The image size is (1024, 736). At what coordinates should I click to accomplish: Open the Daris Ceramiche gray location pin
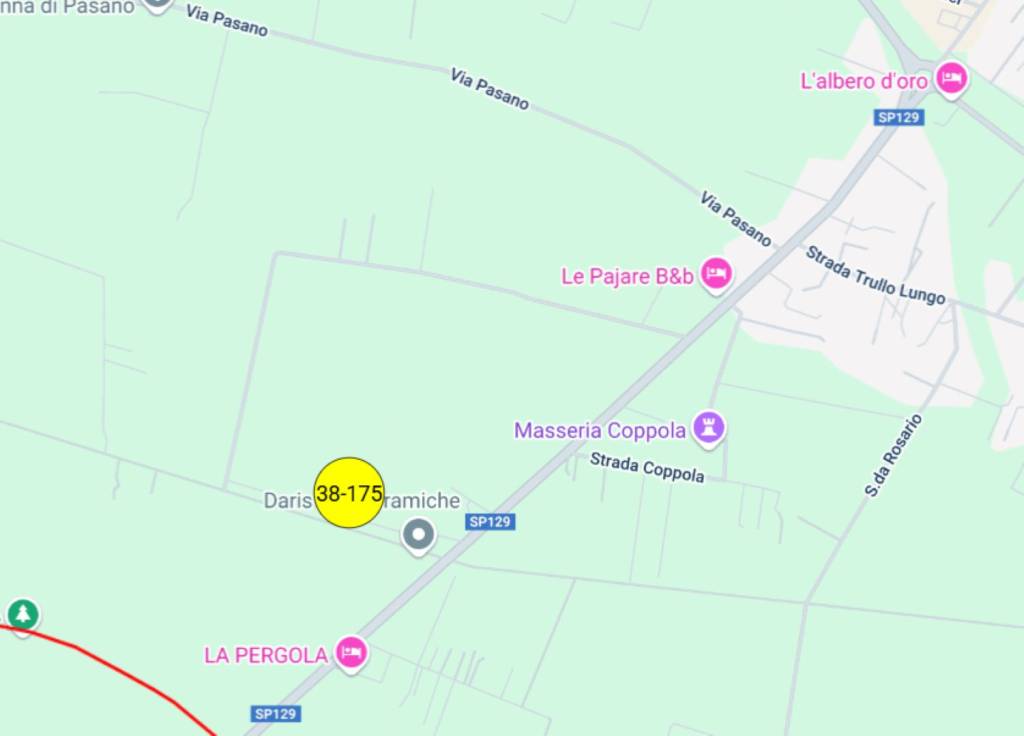[418, 534]
